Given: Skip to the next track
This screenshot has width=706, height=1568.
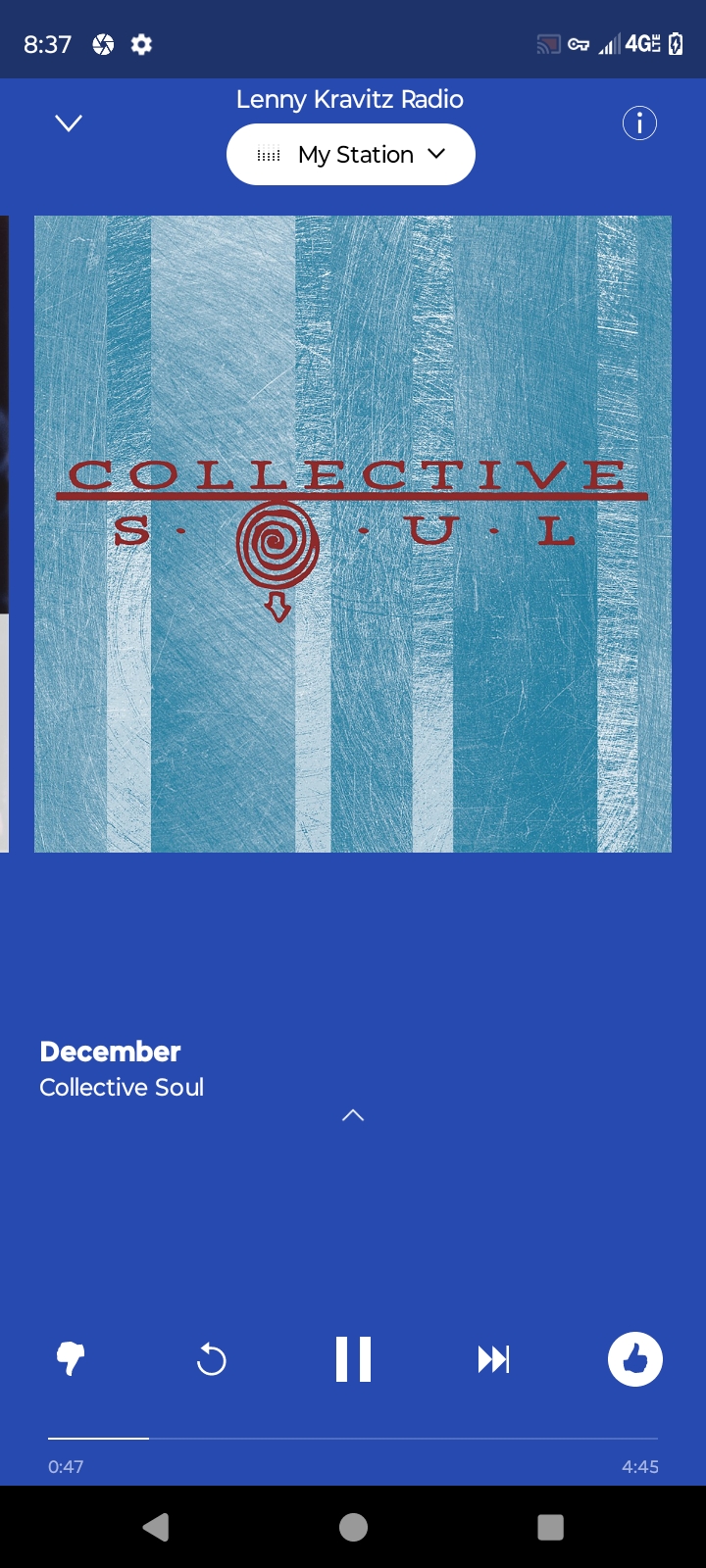Looking at the screenshot, I should 493,1359.
